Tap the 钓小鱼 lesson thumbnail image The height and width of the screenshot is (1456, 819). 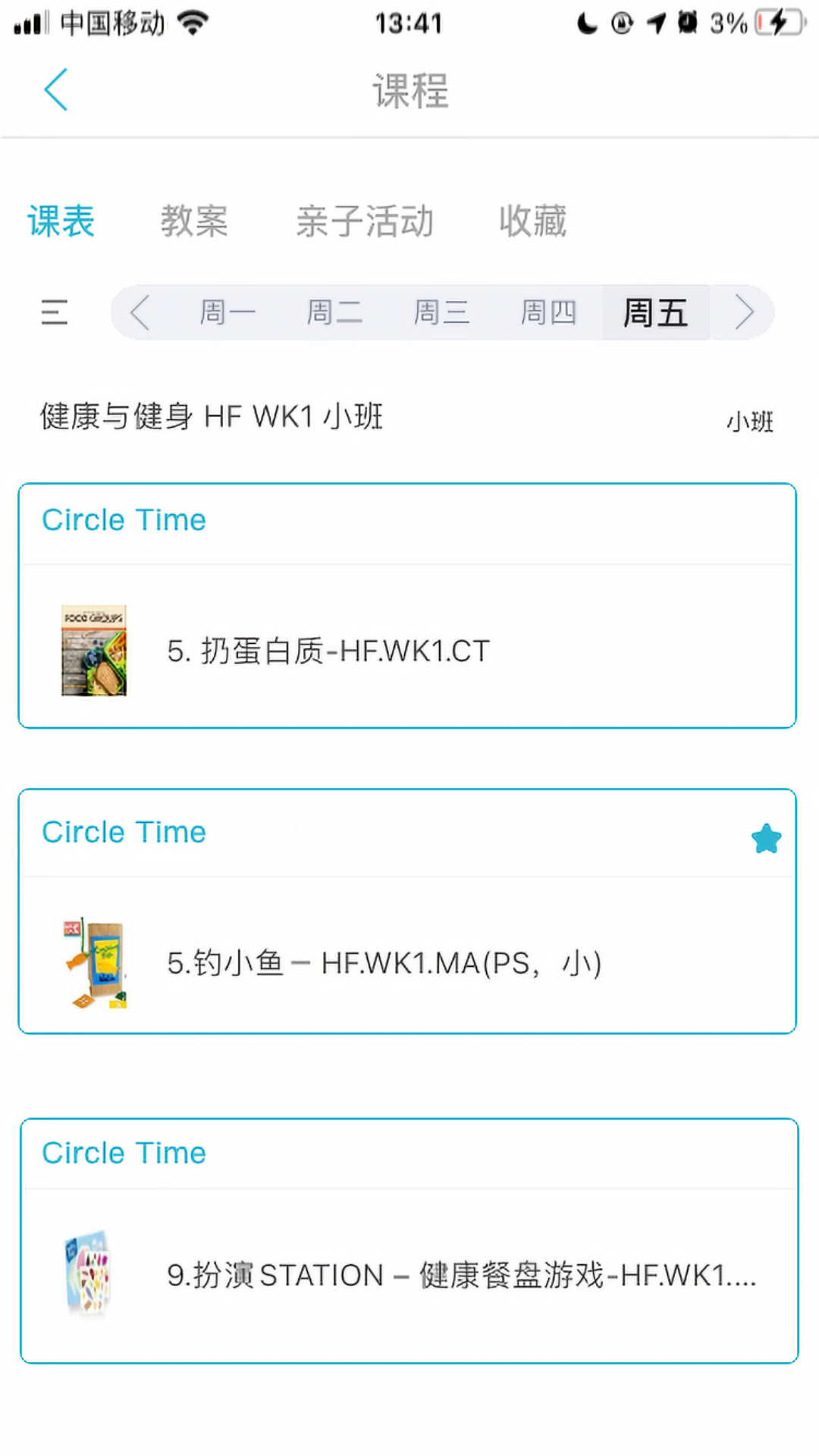[x=93, y=964]
